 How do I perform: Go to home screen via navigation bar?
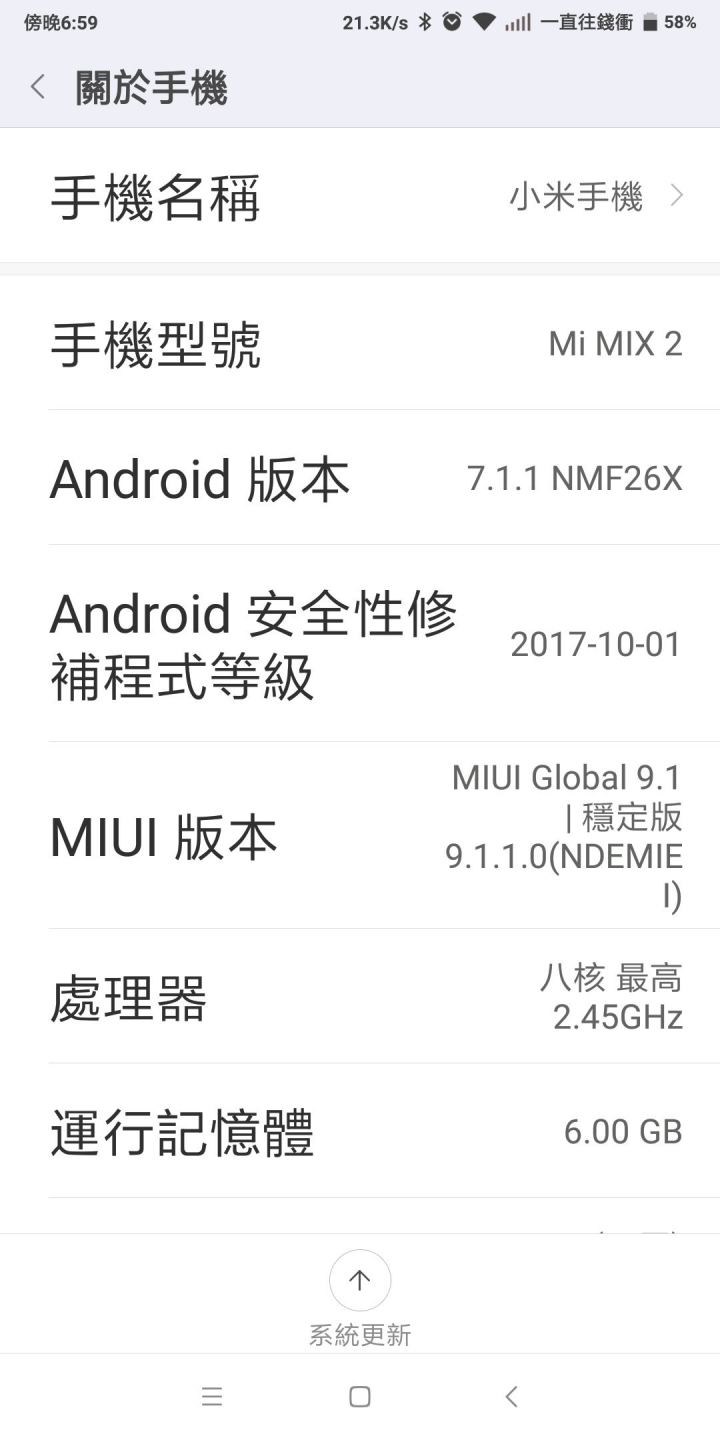click(x=360, y=1397)
